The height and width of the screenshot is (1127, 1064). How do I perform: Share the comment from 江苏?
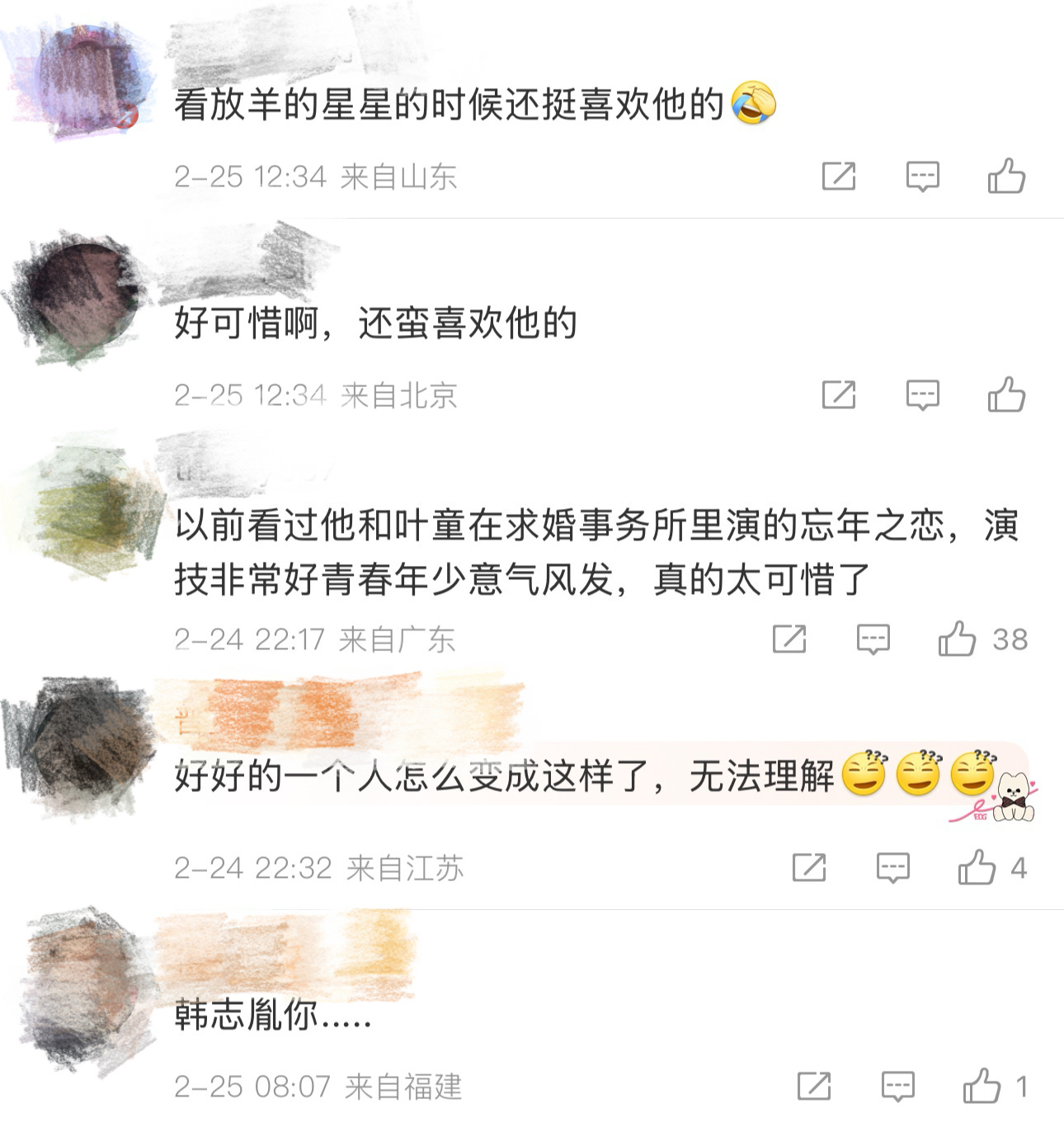(808, 867)
